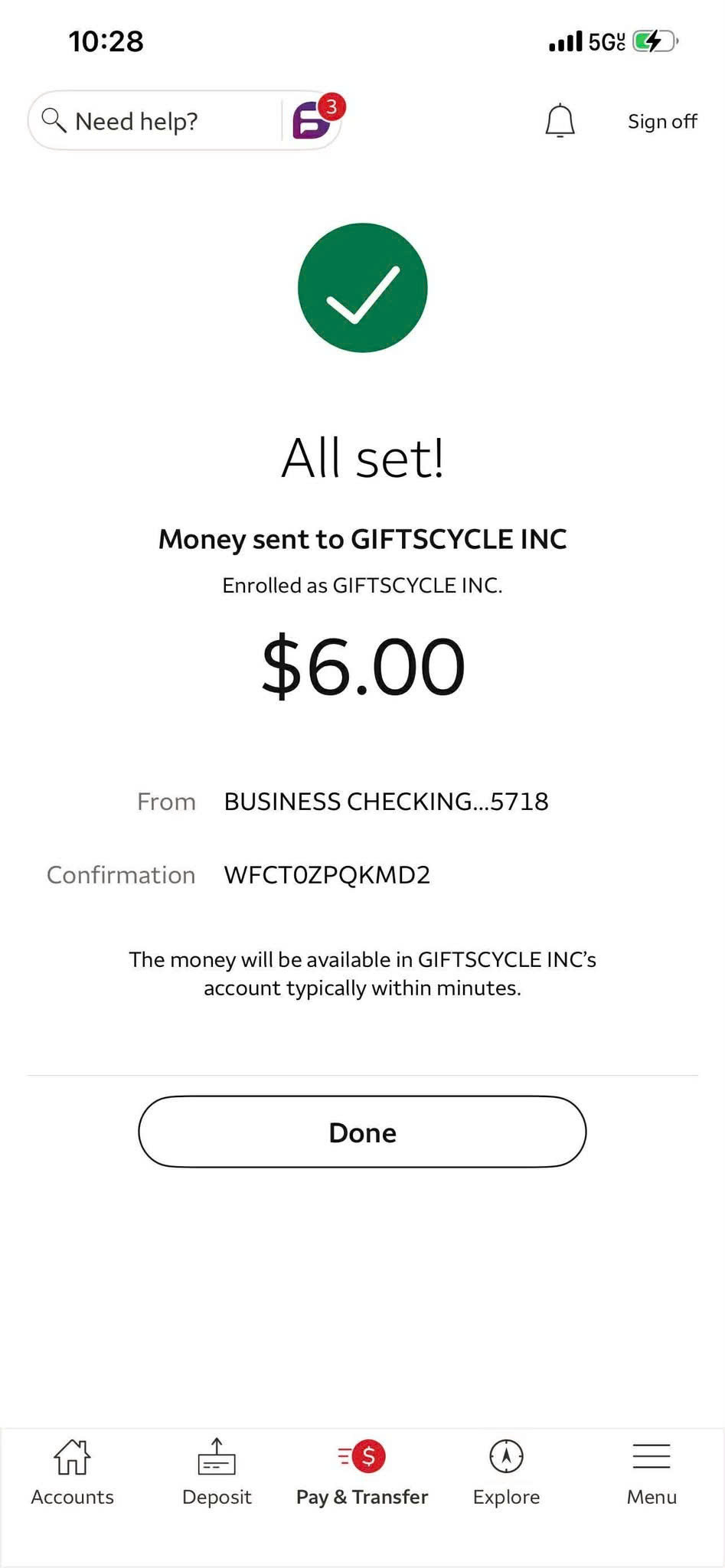
Task: Open the notifications bell
Action: (x=560, y=121)
